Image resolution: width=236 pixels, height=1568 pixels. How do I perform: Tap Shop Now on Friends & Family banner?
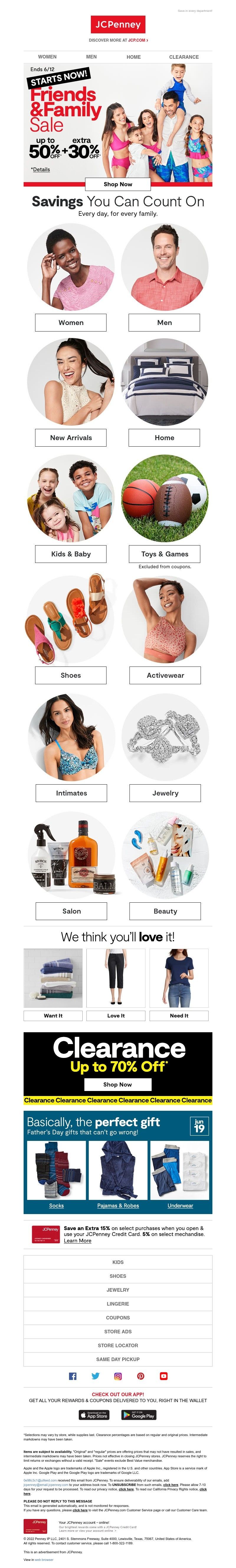coord(117,184)
